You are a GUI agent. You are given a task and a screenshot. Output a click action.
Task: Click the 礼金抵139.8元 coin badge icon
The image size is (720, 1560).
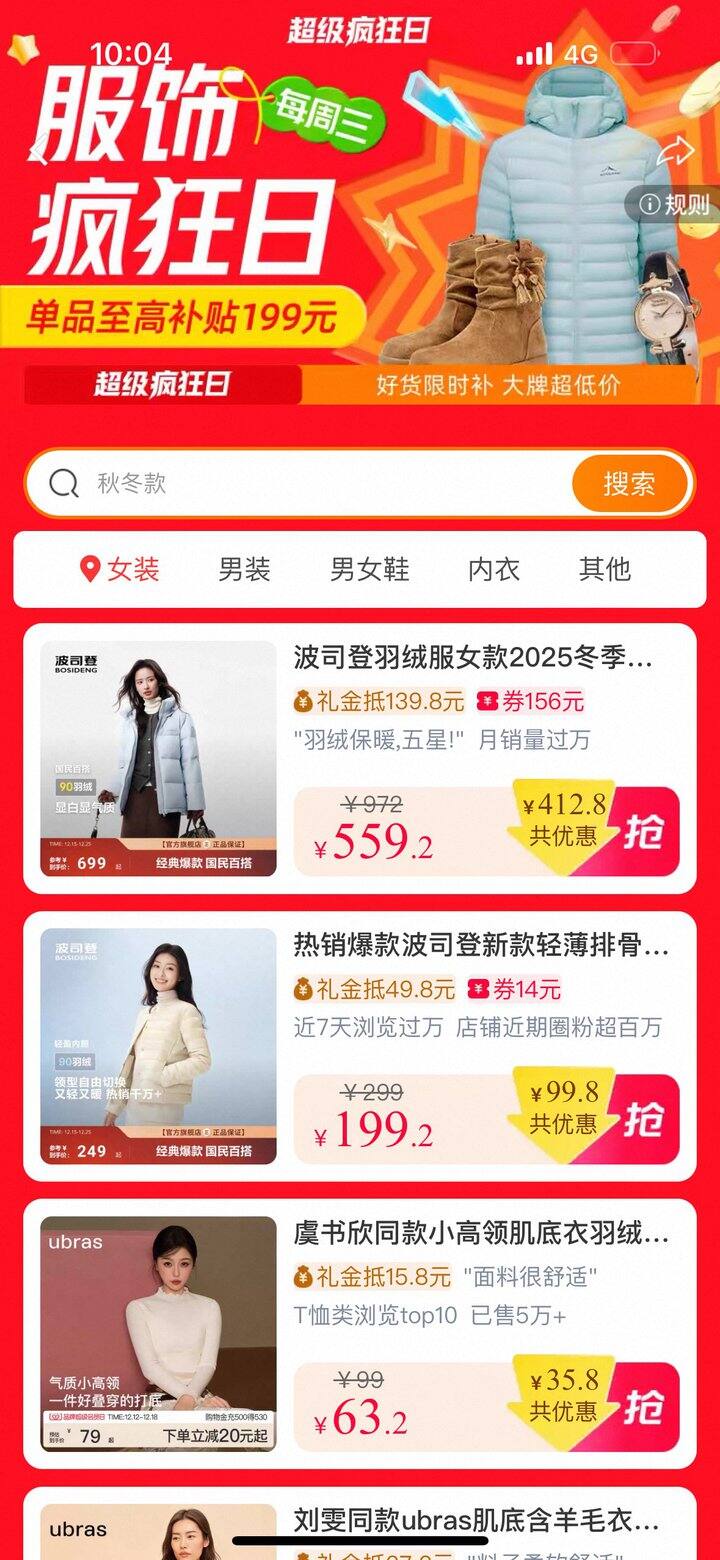(x=306, y=701)
